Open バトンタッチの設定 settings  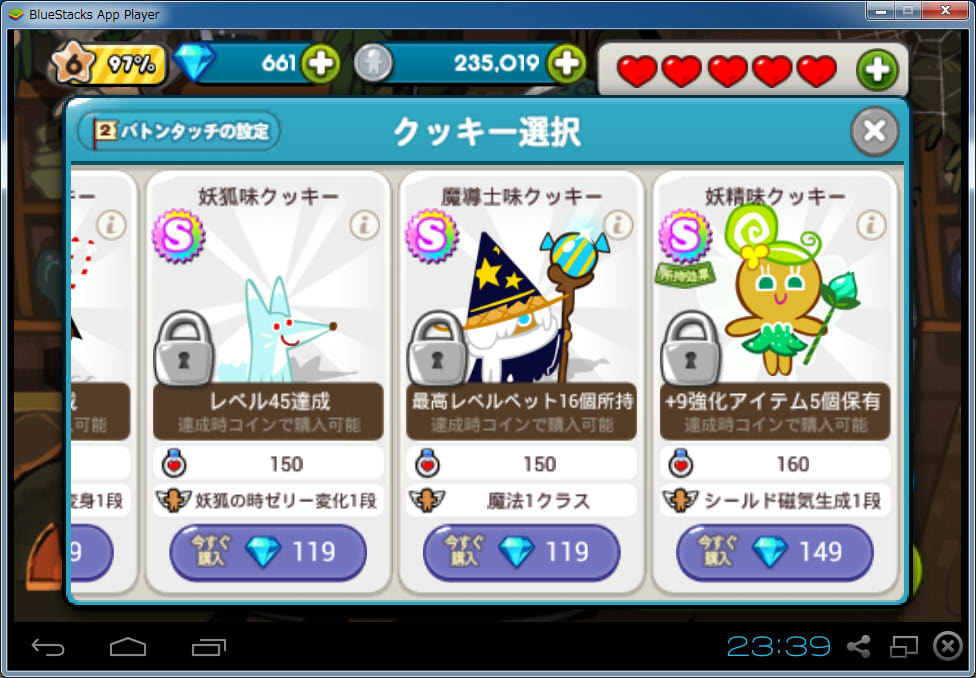tap(179, 131)
